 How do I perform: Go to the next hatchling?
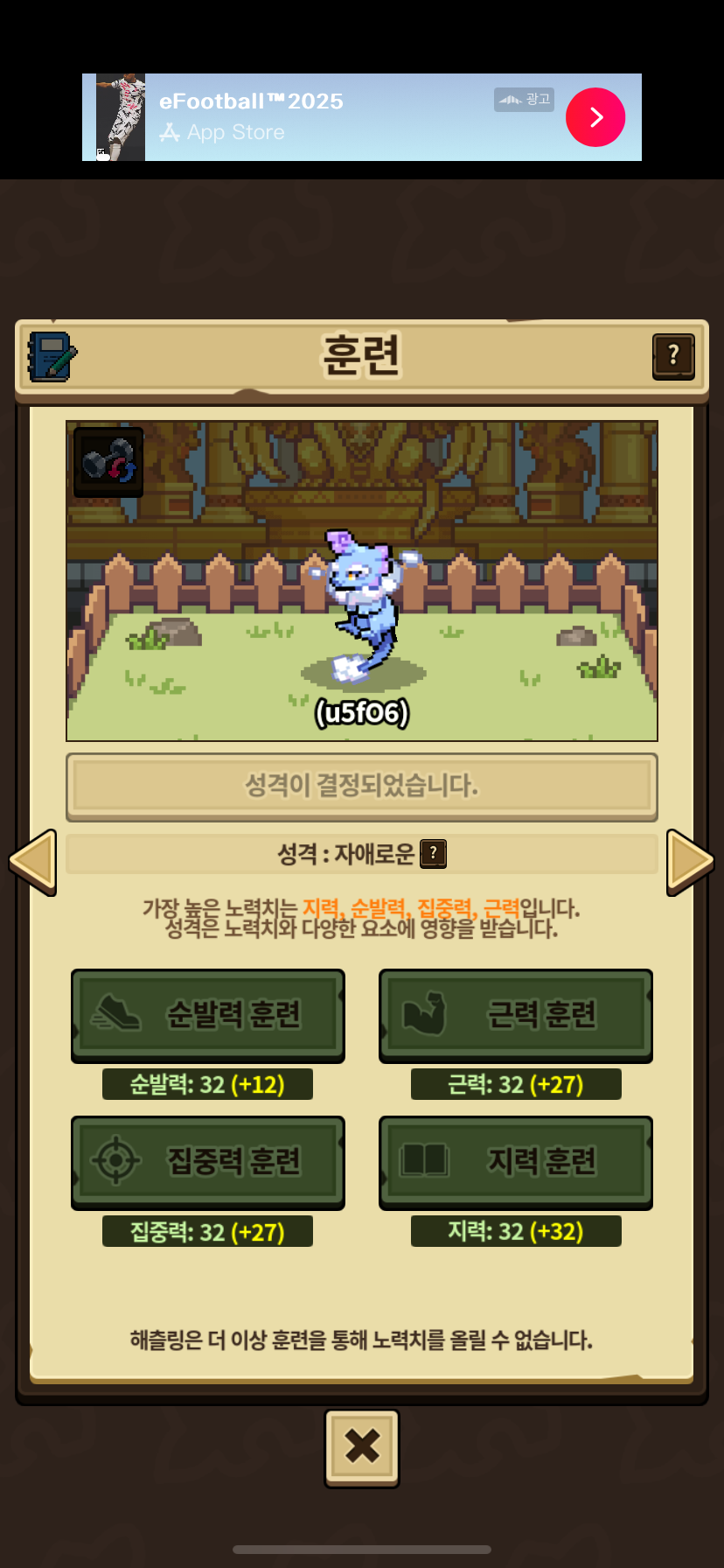coord(690,862)
